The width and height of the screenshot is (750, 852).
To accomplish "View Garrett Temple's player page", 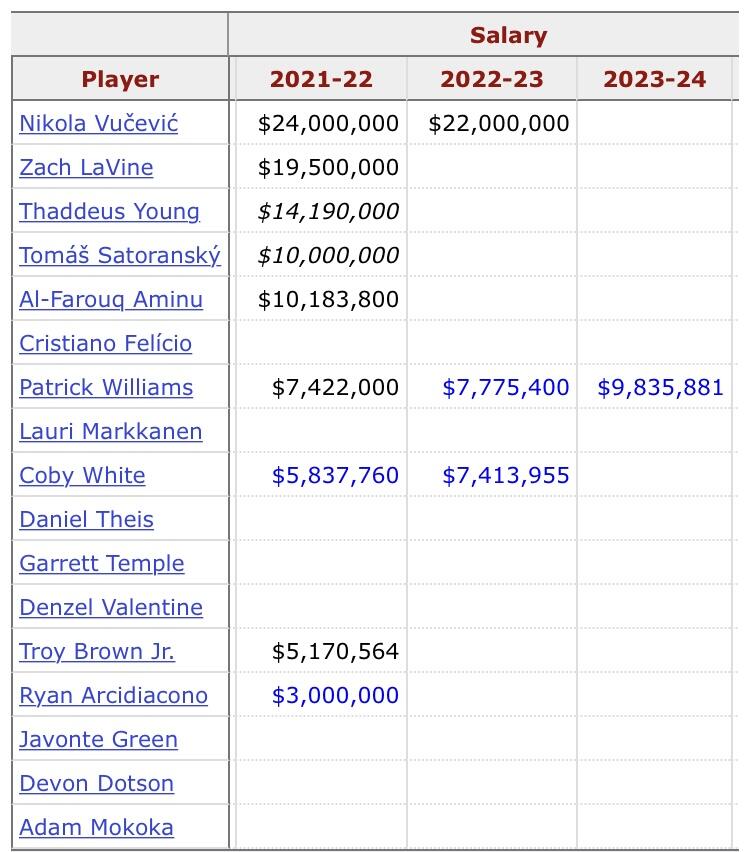I will tap(102, 563).
